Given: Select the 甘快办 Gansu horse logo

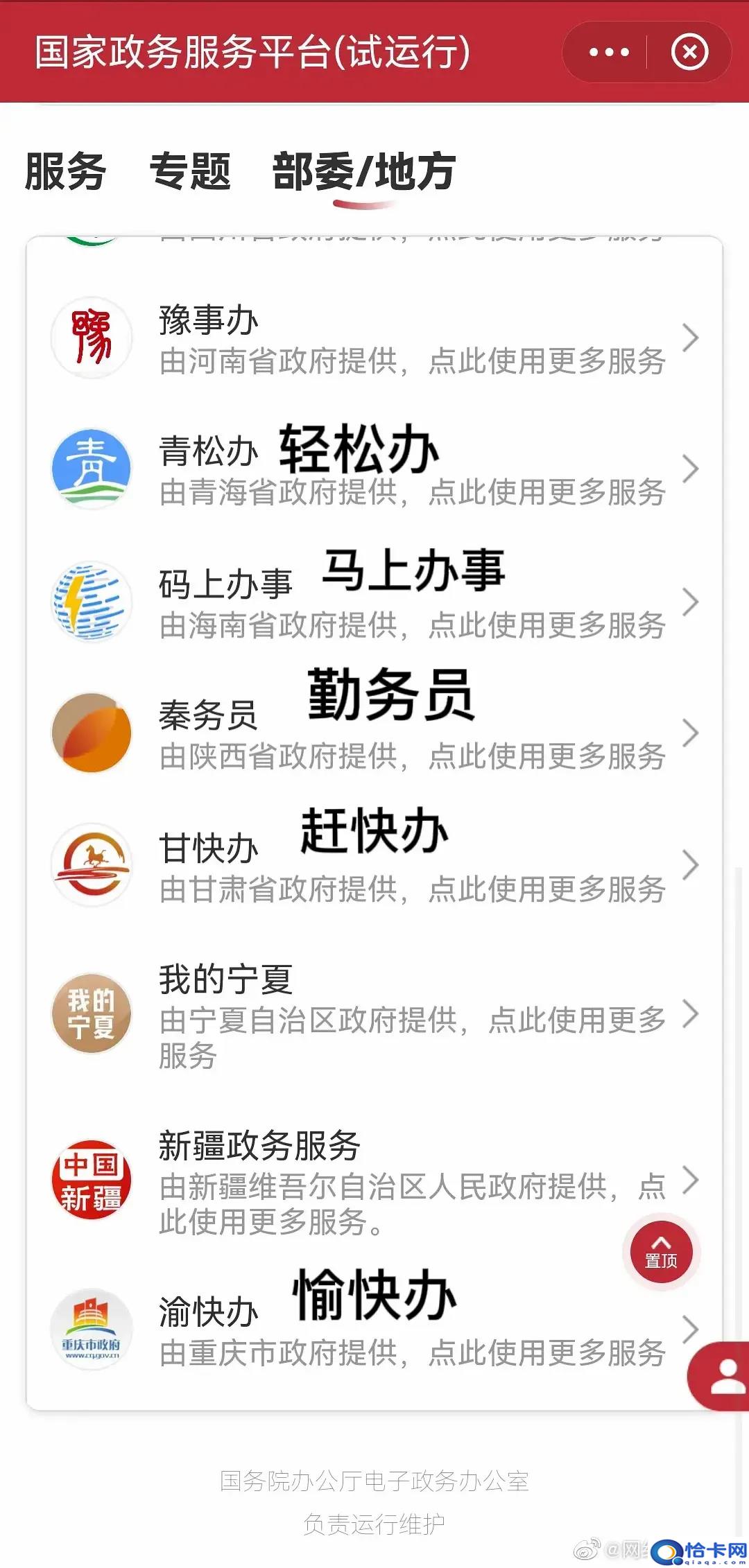Looking at the screenshot, I should click(x=92, y=864).
